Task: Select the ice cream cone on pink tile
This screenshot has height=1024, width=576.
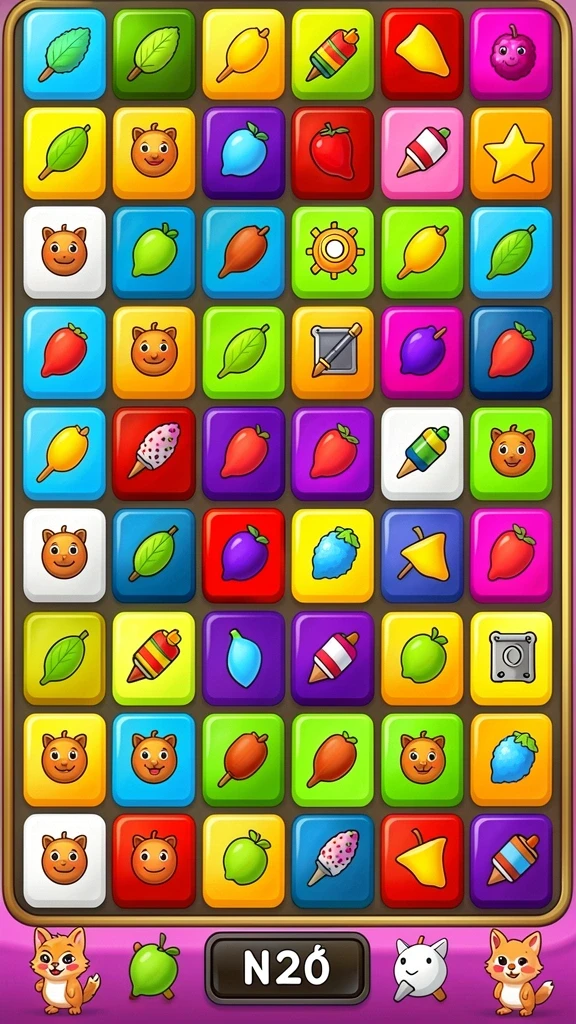Action: tap(422, 153)
